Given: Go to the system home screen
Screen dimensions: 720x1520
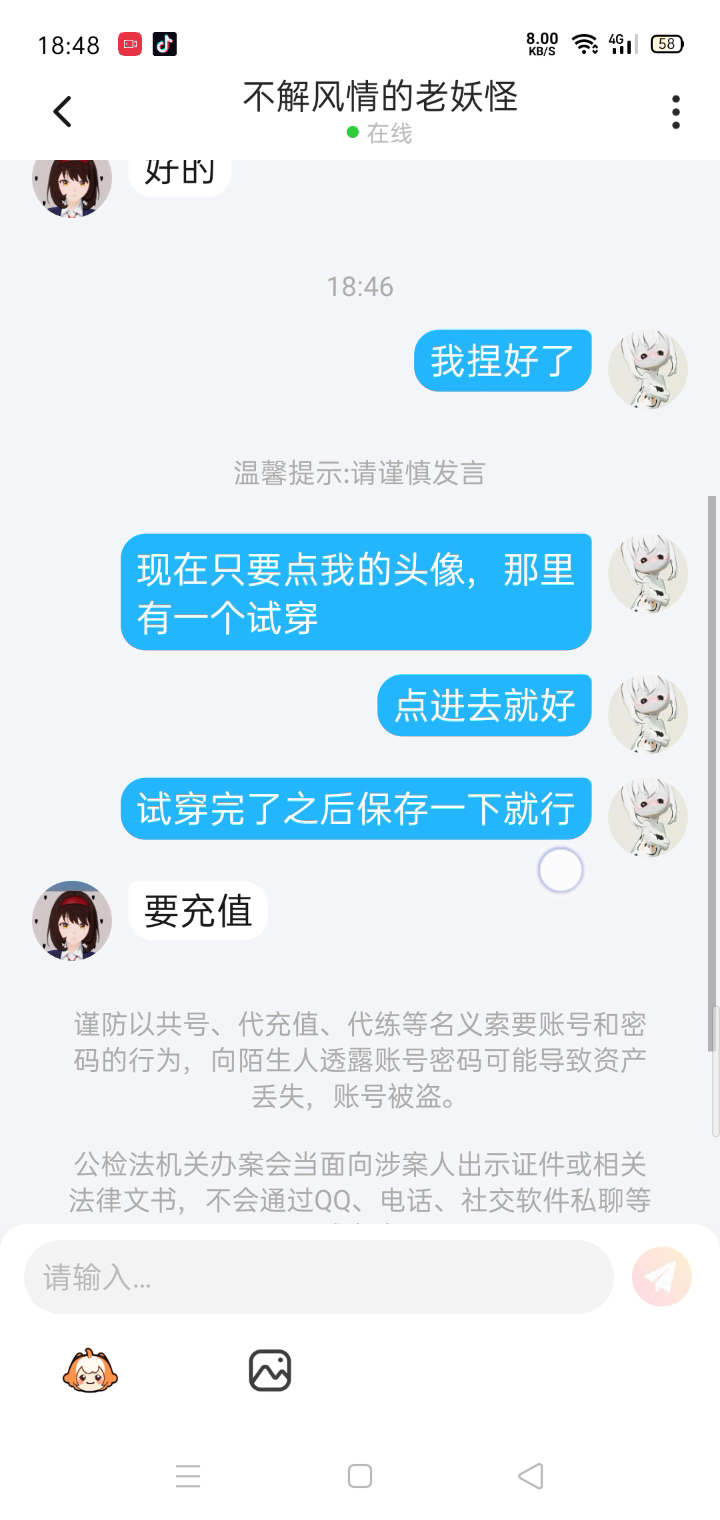Looking at the screenshot, I should (x=360, y=1476).
